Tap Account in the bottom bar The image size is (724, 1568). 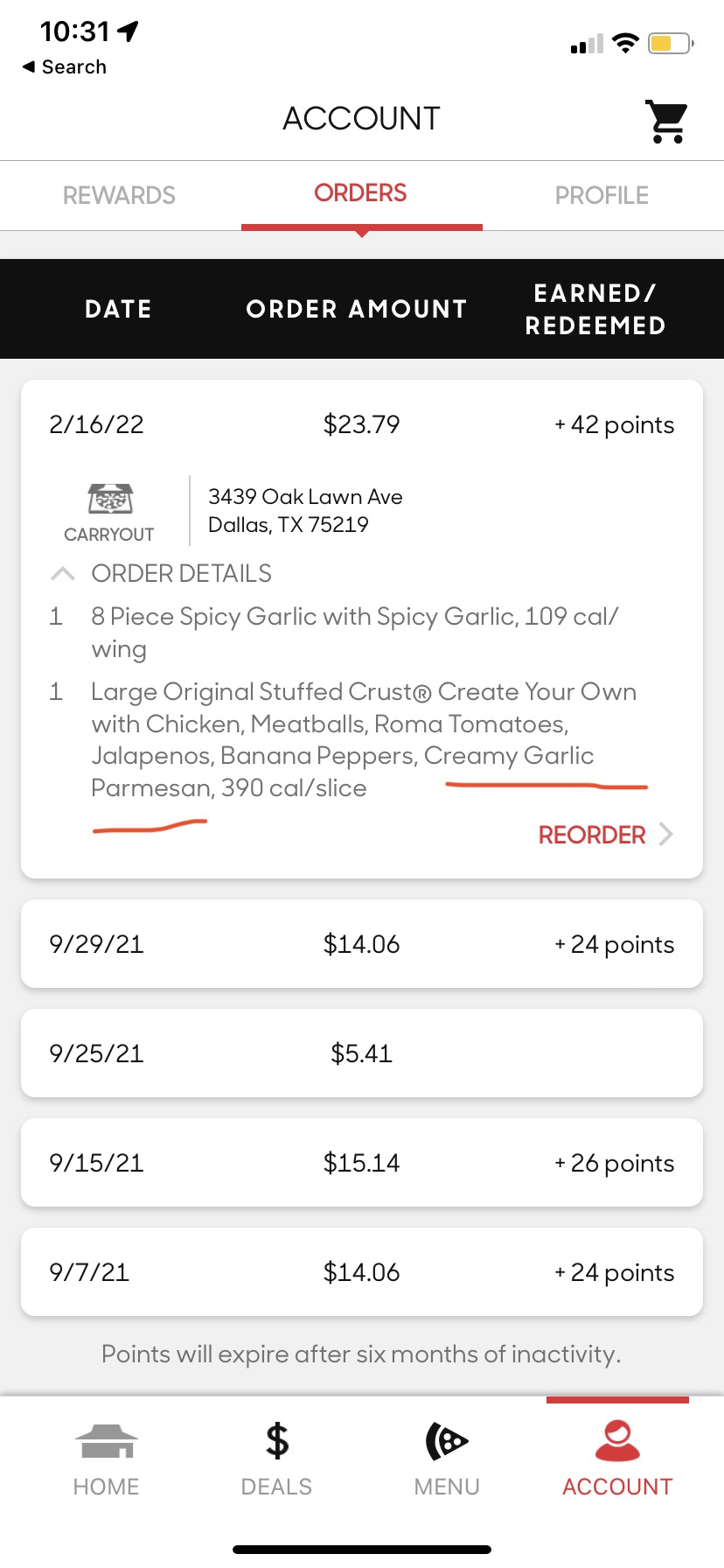coord(617,1459)
